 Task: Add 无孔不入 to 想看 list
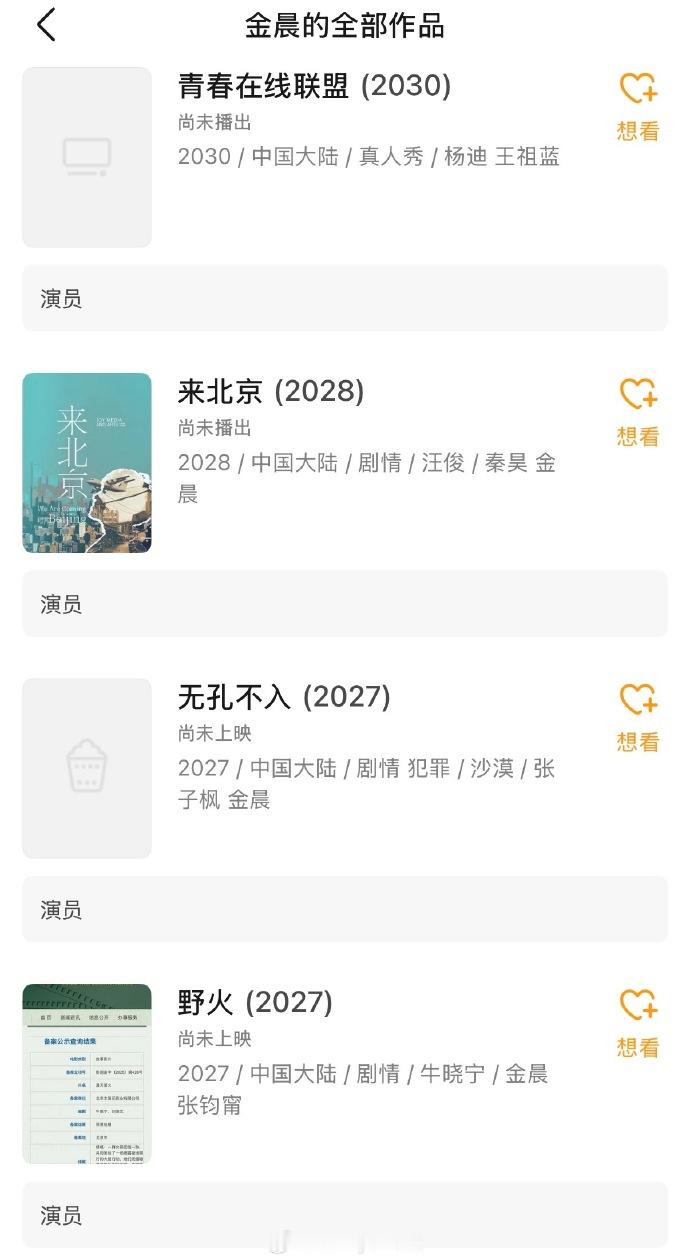tap(637, 716)
